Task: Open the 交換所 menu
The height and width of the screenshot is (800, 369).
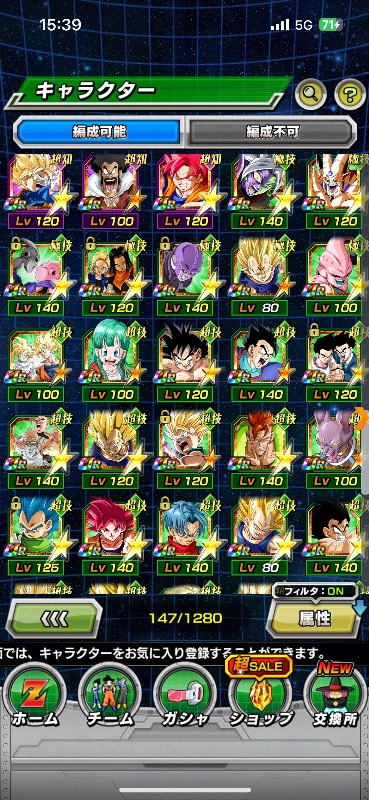Action: click(336, 695)
